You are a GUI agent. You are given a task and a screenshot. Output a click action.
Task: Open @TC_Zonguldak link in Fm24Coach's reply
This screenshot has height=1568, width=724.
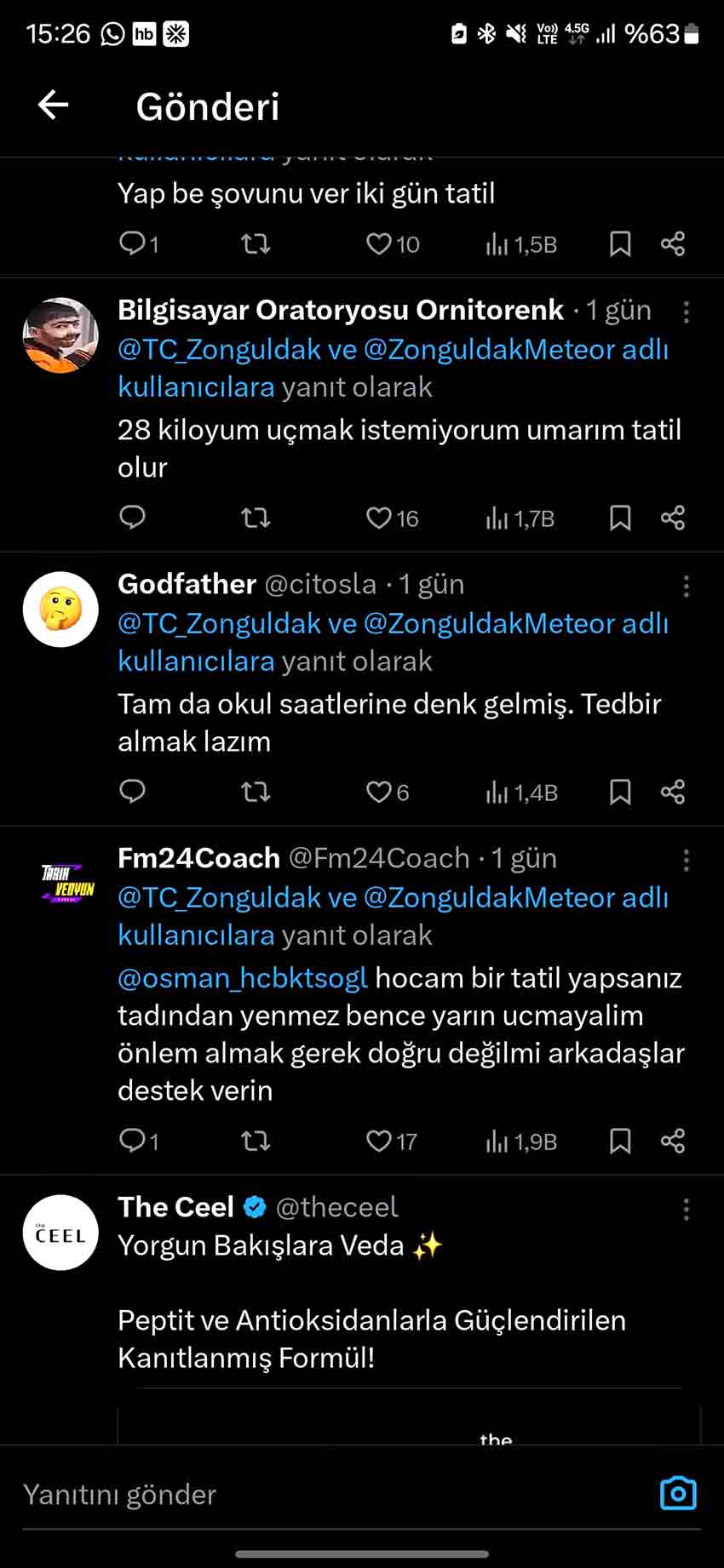(x=219, y=897)
